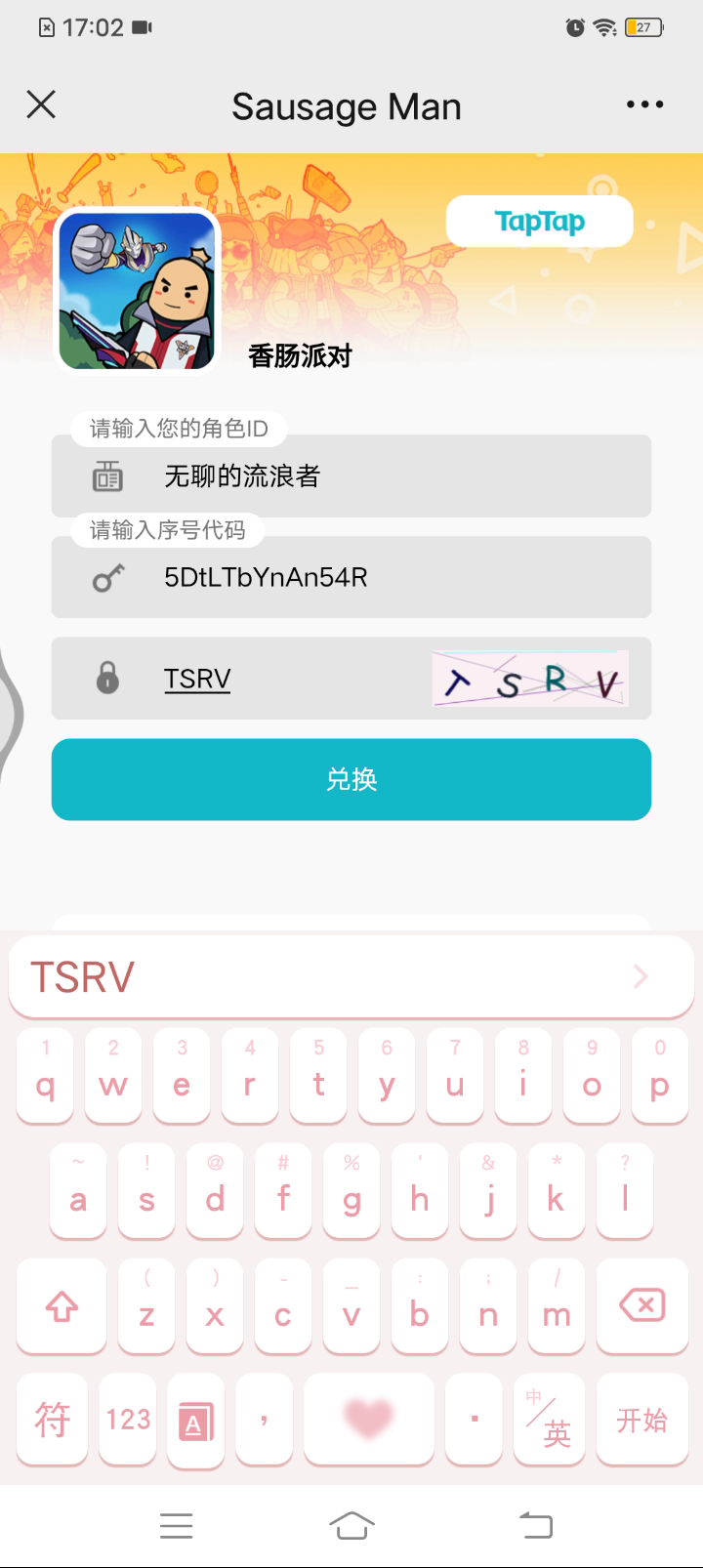Switch keyboard to 符 symbols
The image size is (703, 1568).
pos(52,1420)
